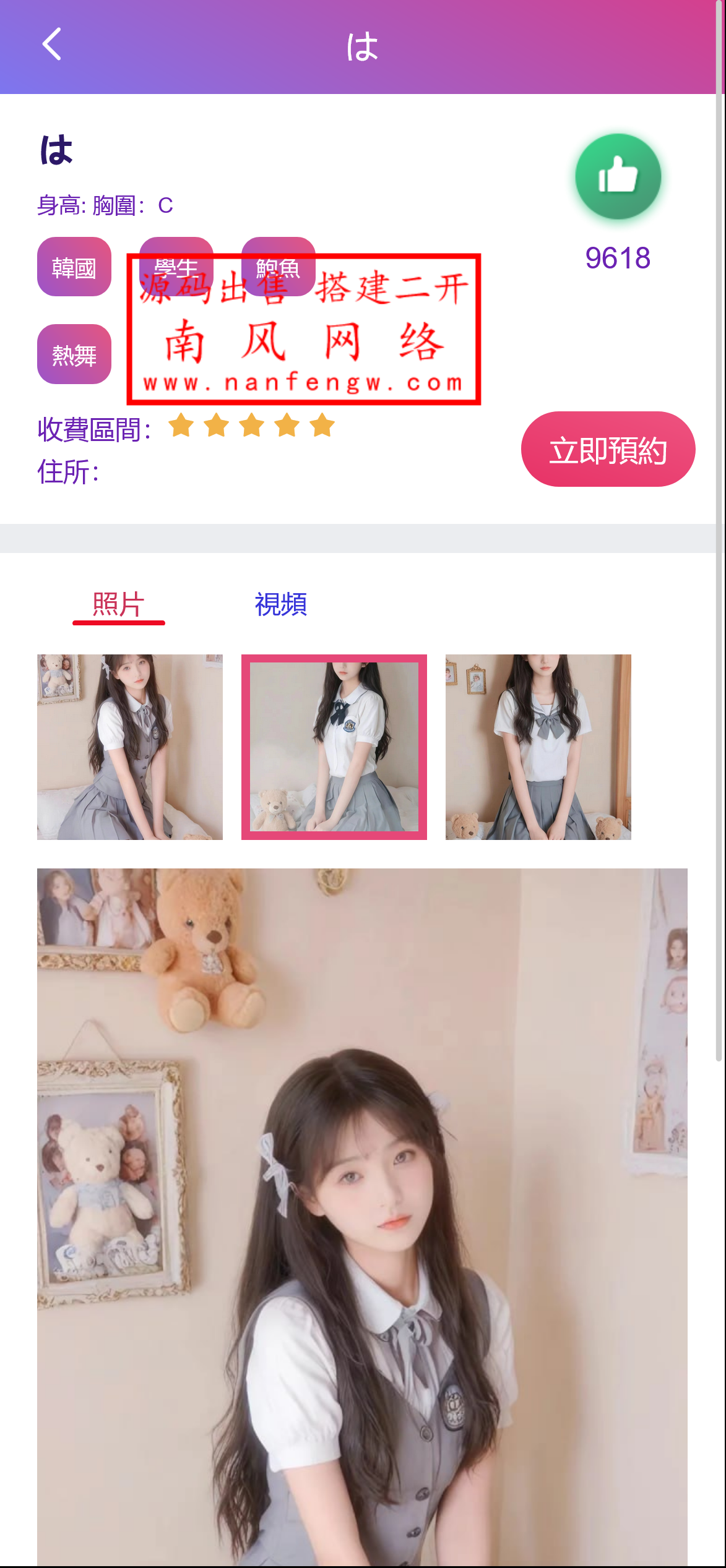Go back using the header arrow
This screenshot has width=726, height=1568.
52,45
